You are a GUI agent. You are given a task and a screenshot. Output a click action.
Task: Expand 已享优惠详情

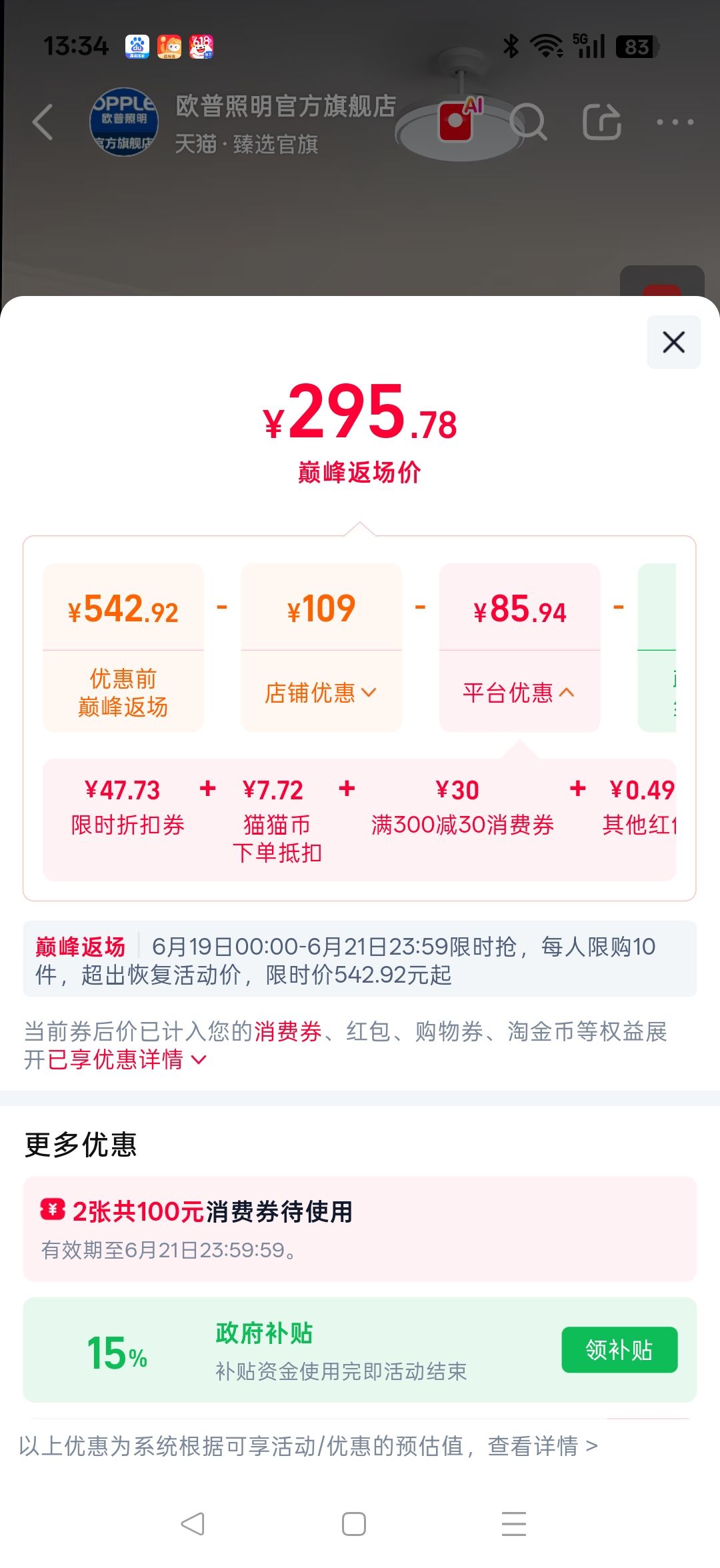(127, 1059)
